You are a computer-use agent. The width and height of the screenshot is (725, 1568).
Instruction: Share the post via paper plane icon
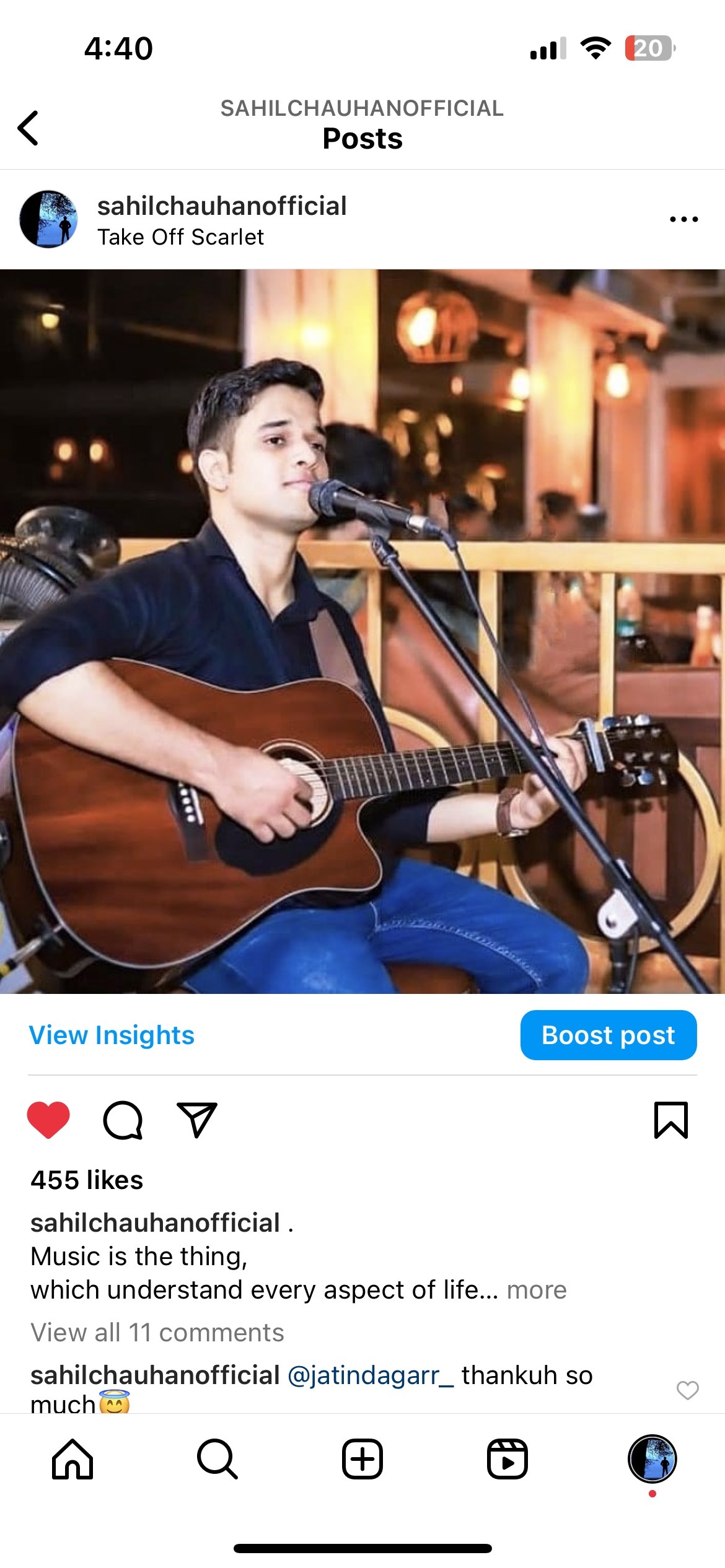[x=196, y=1120]
